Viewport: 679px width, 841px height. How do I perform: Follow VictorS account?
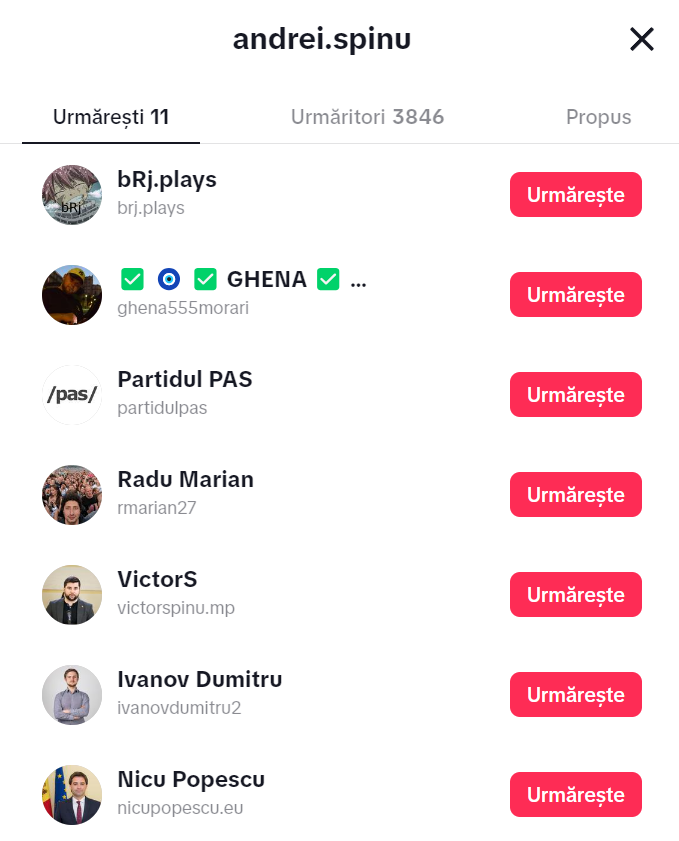click(575, 595)
